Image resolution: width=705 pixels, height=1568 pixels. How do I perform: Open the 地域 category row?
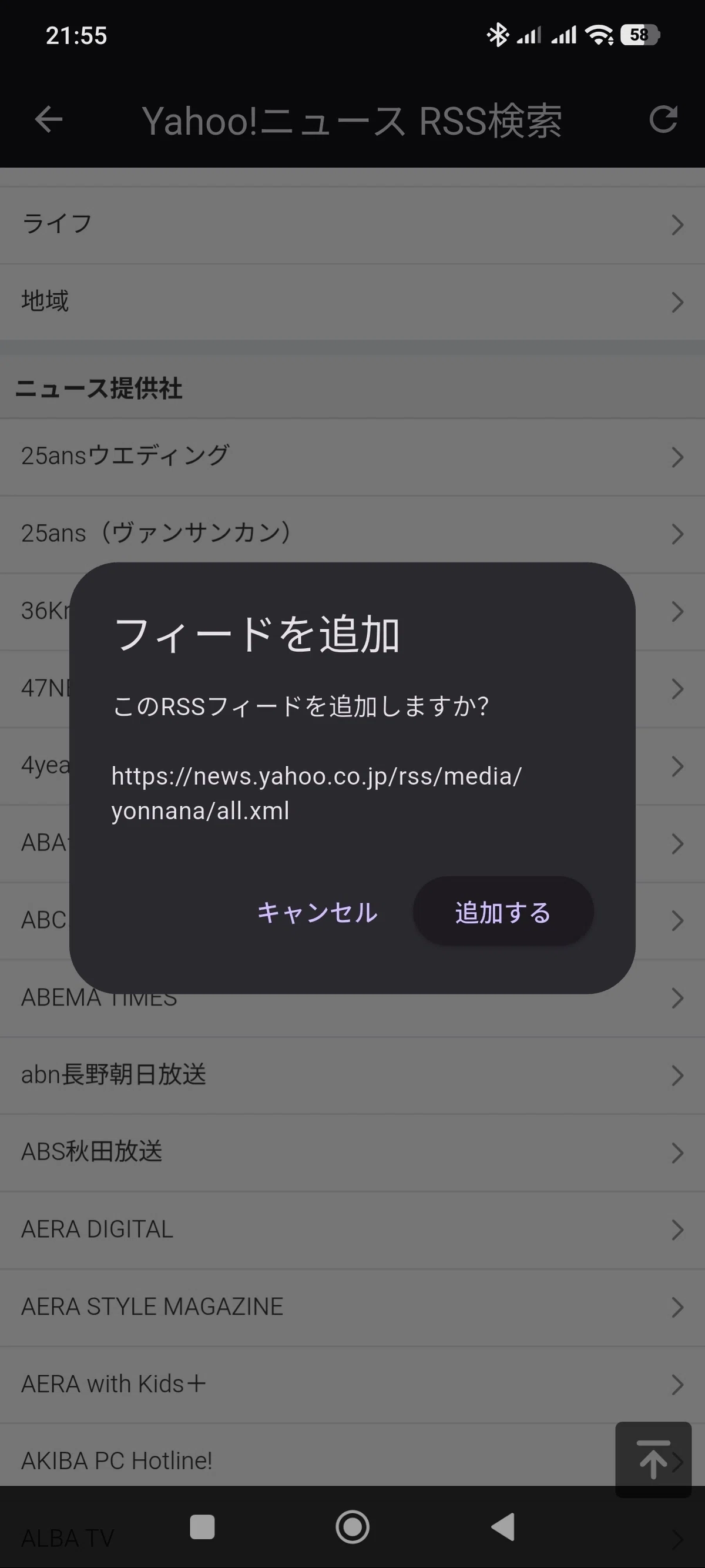pyautogui.click(x=352, y=302)
